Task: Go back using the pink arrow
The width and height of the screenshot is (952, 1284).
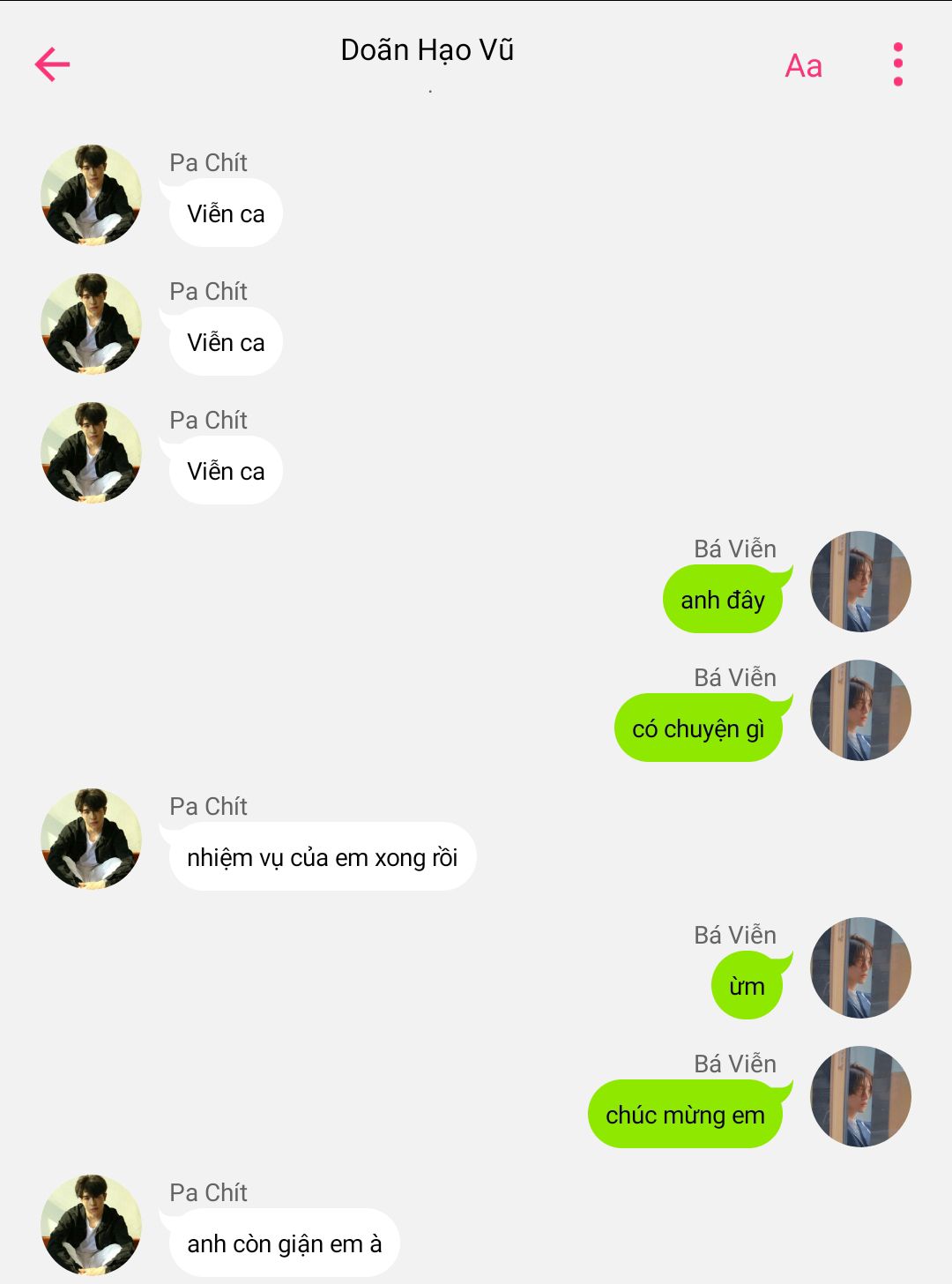Action: 52,64
